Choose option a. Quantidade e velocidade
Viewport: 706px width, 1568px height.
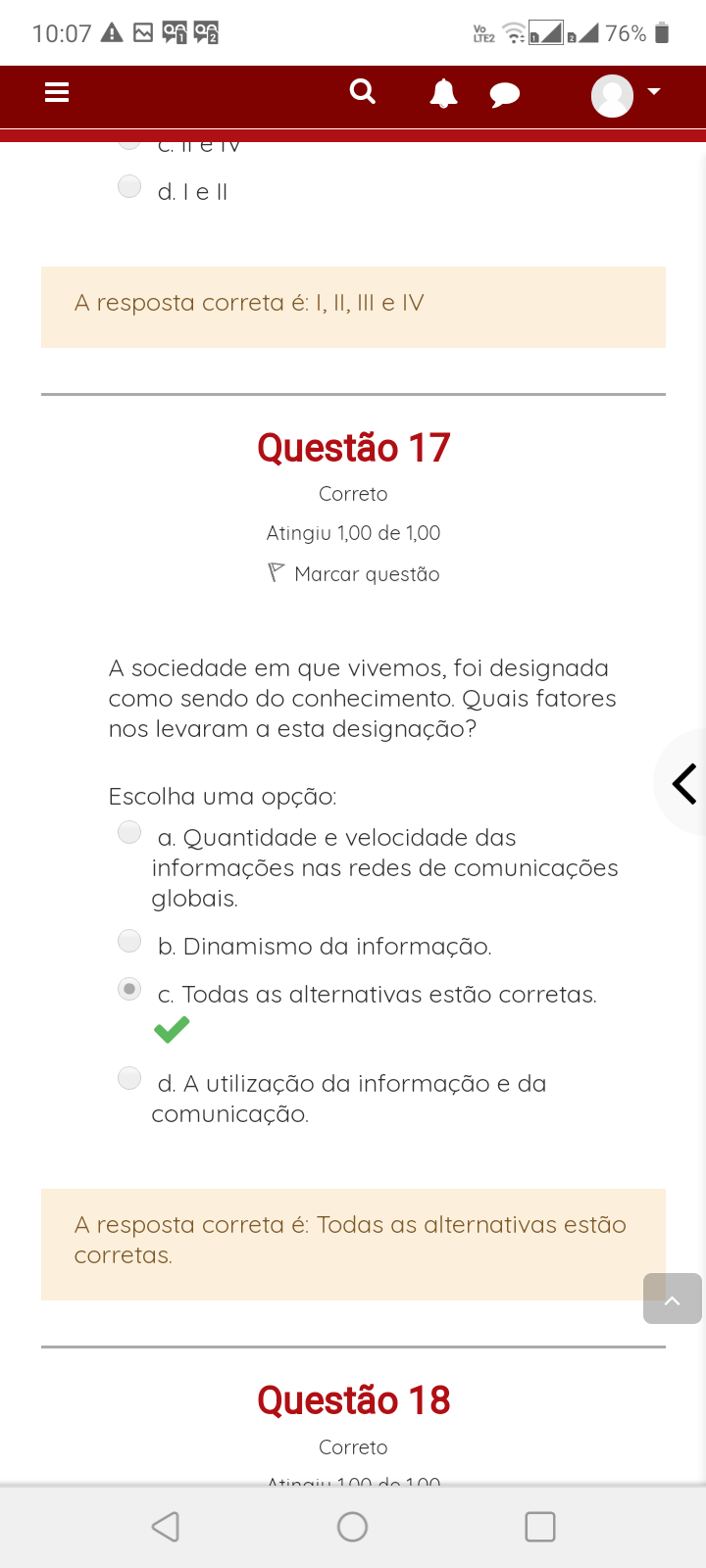pos(129,832)
